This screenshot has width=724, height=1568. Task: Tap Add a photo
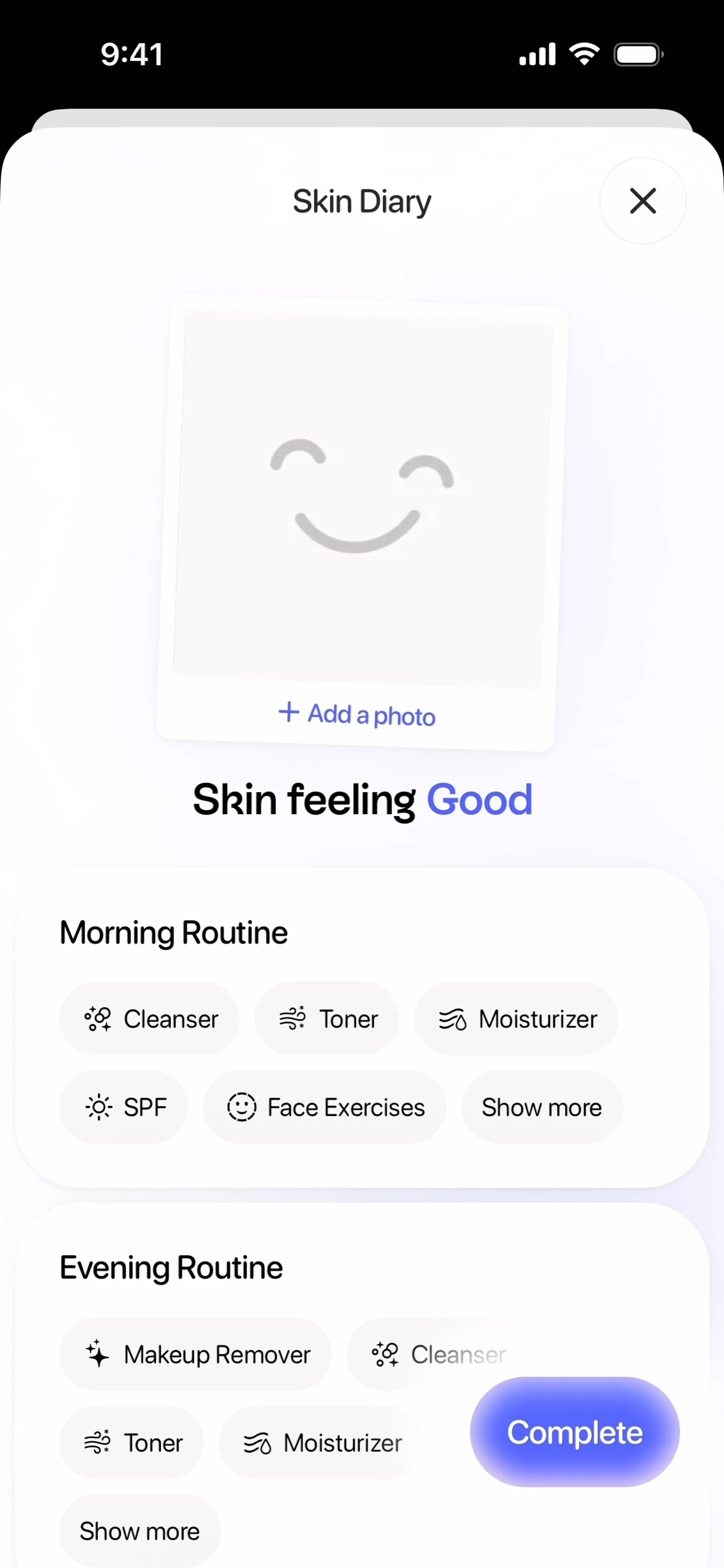coord(357,714)
